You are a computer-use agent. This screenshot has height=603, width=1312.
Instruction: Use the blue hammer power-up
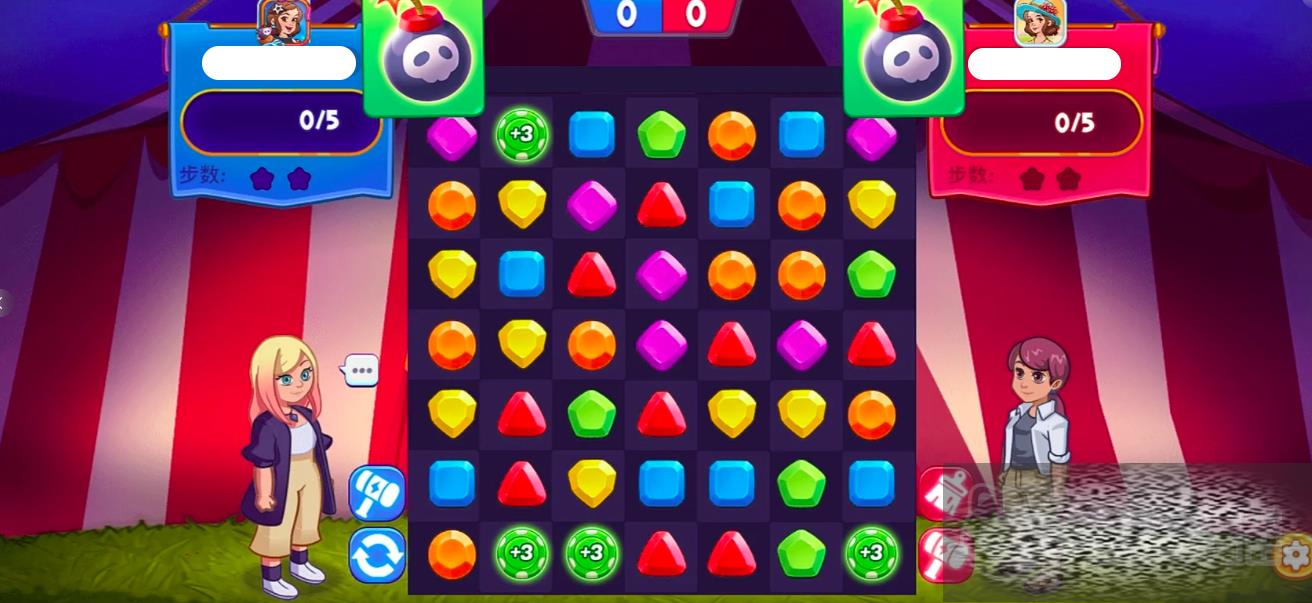coord(377,493)
